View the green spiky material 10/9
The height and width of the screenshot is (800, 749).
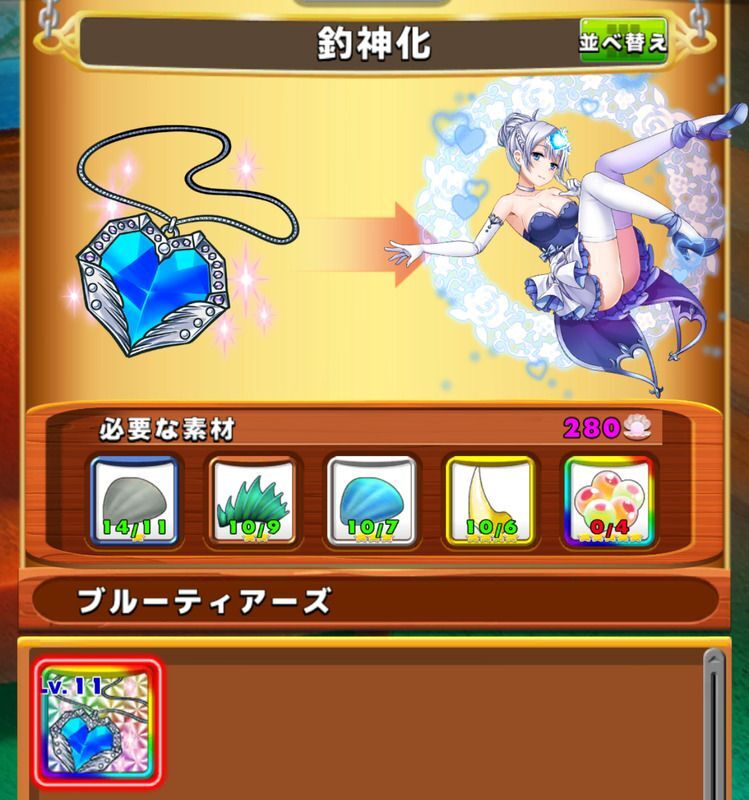pyautogui.click(x=253, y=501)
